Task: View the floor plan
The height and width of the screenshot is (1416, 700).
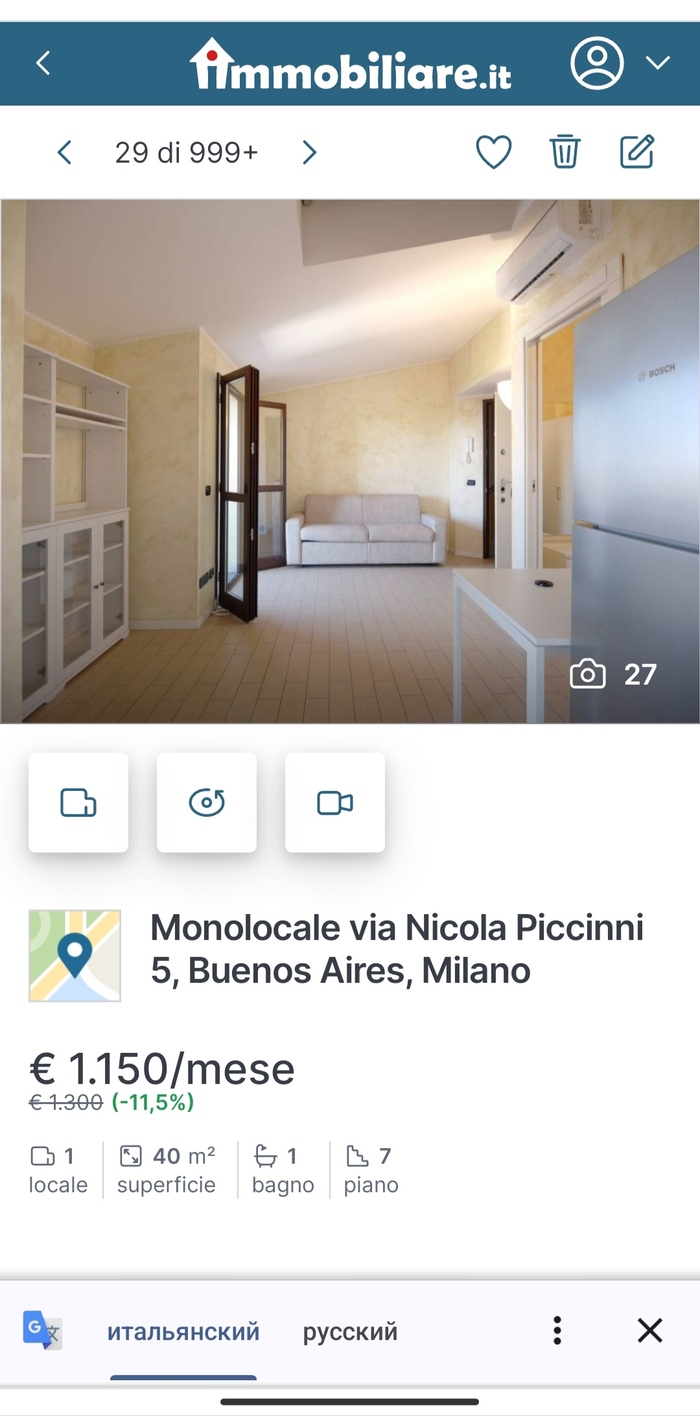Action: click(79, 803)
